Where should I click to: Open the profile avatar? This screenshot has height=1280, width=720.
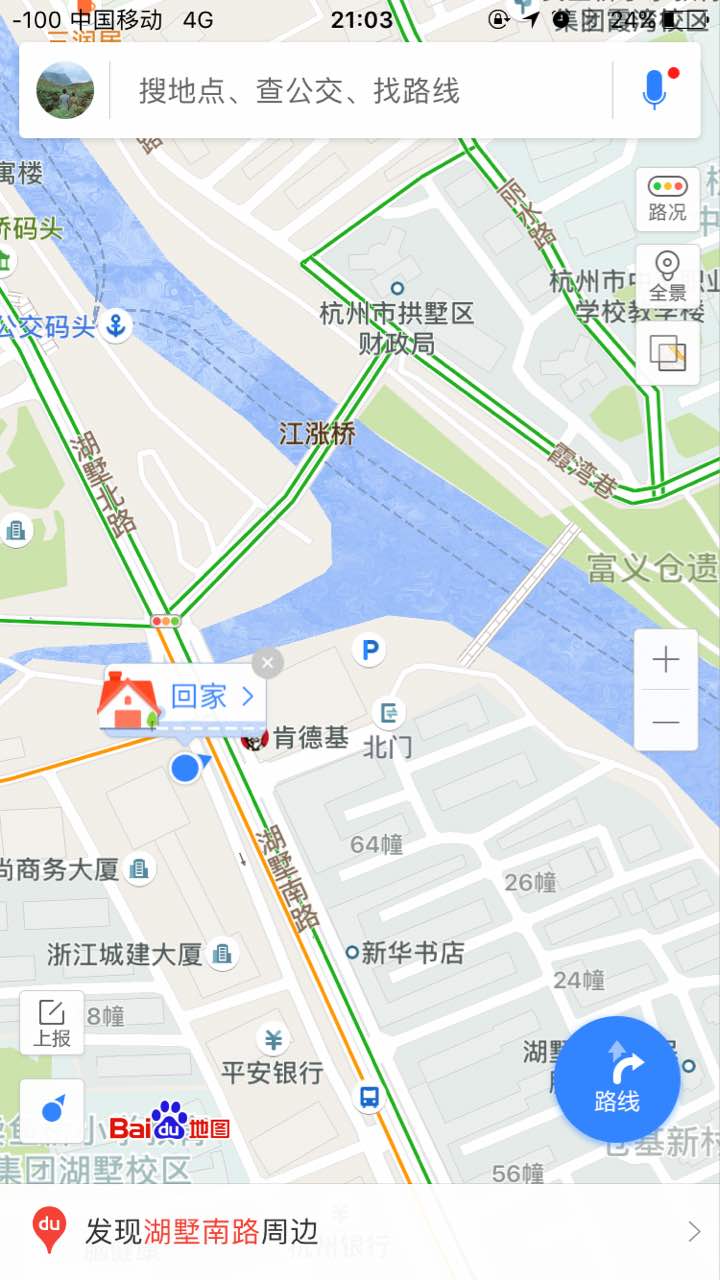pos(65,90)
